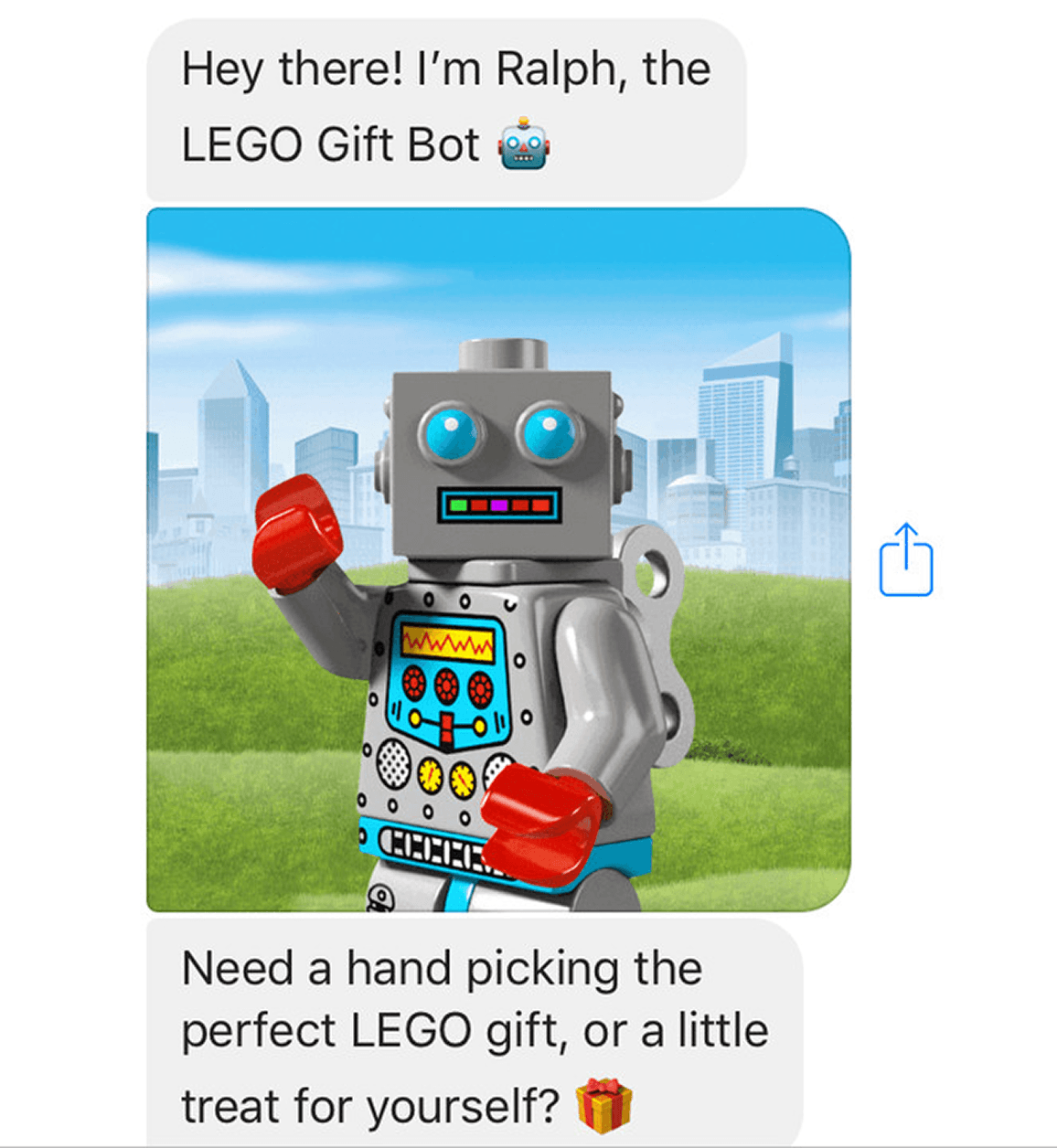Tap the robot's antenna on its head
The image size is (1057, 1148).
[502, 352]
